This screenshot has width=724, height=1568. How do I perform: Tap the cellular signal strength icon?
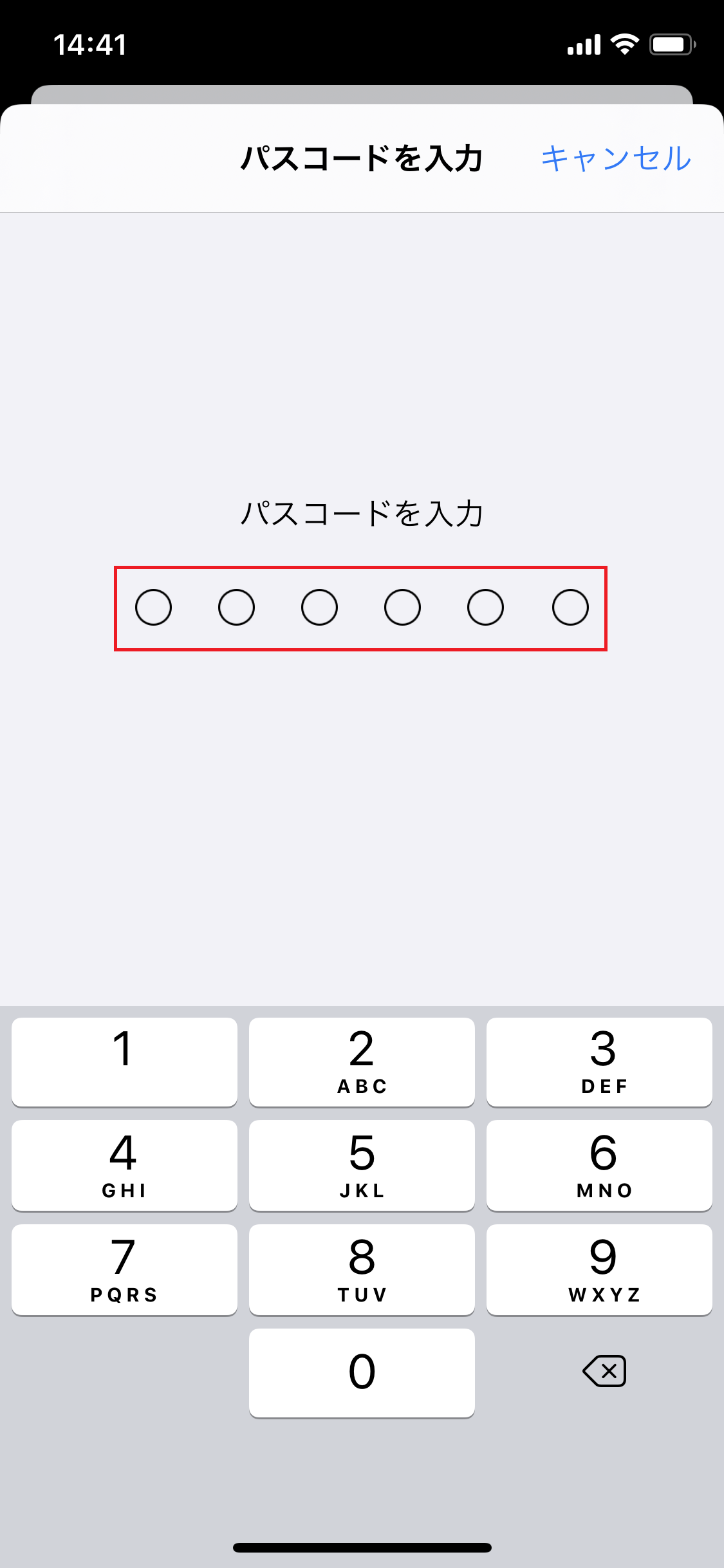coord(582,43)
